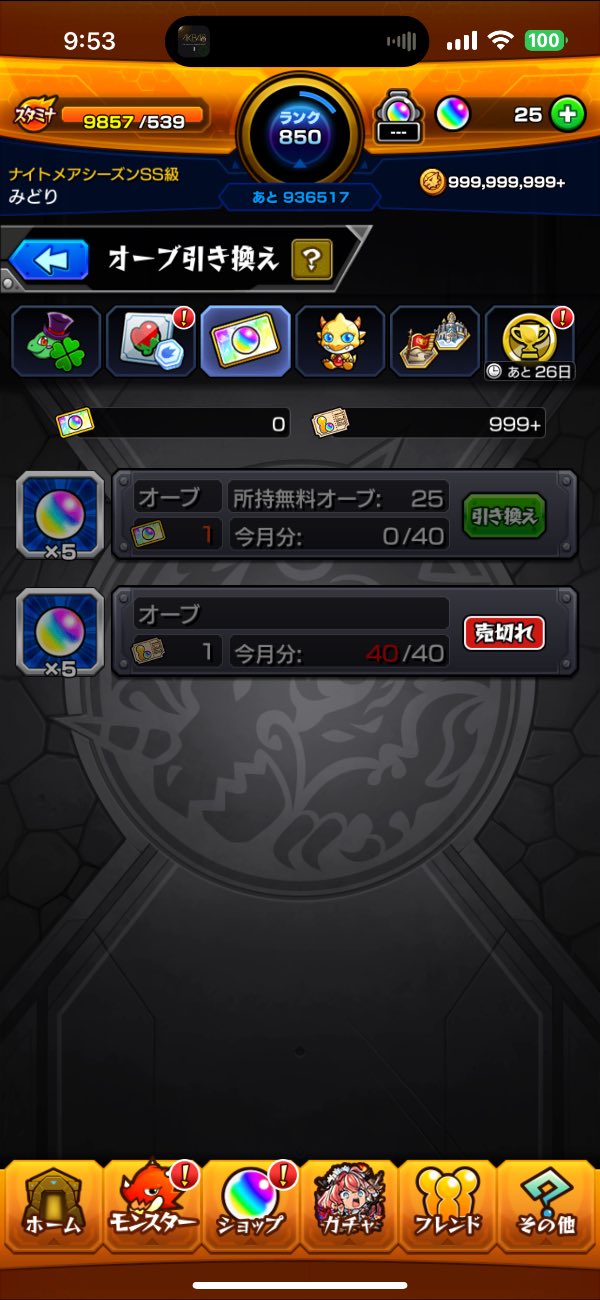This screenshot has height=1300, width=600.
Task: Add orbs with the green plus
Action: (x=567, y=114)
